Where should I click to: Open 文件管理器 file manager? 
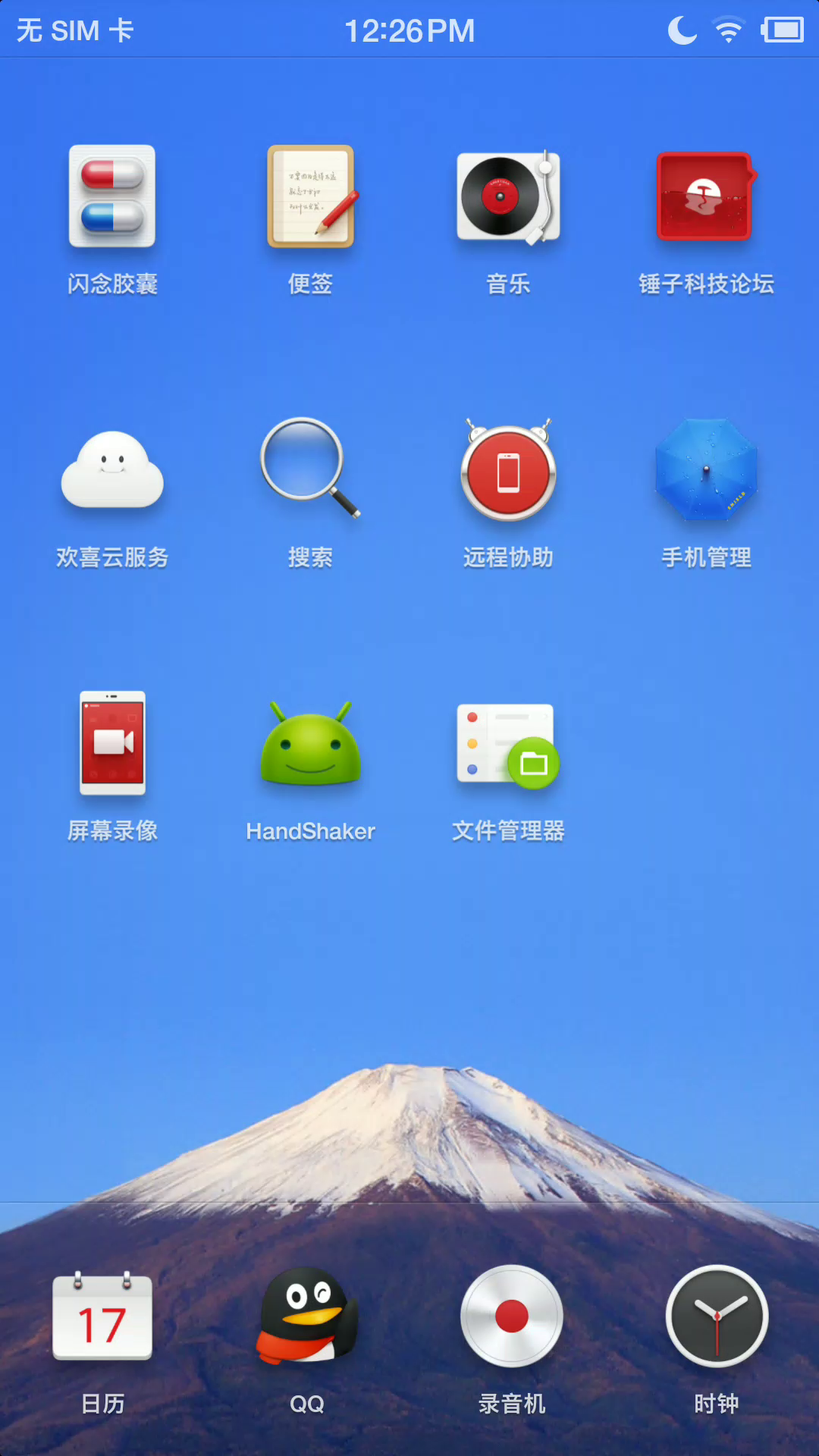[x=508, y=743]
